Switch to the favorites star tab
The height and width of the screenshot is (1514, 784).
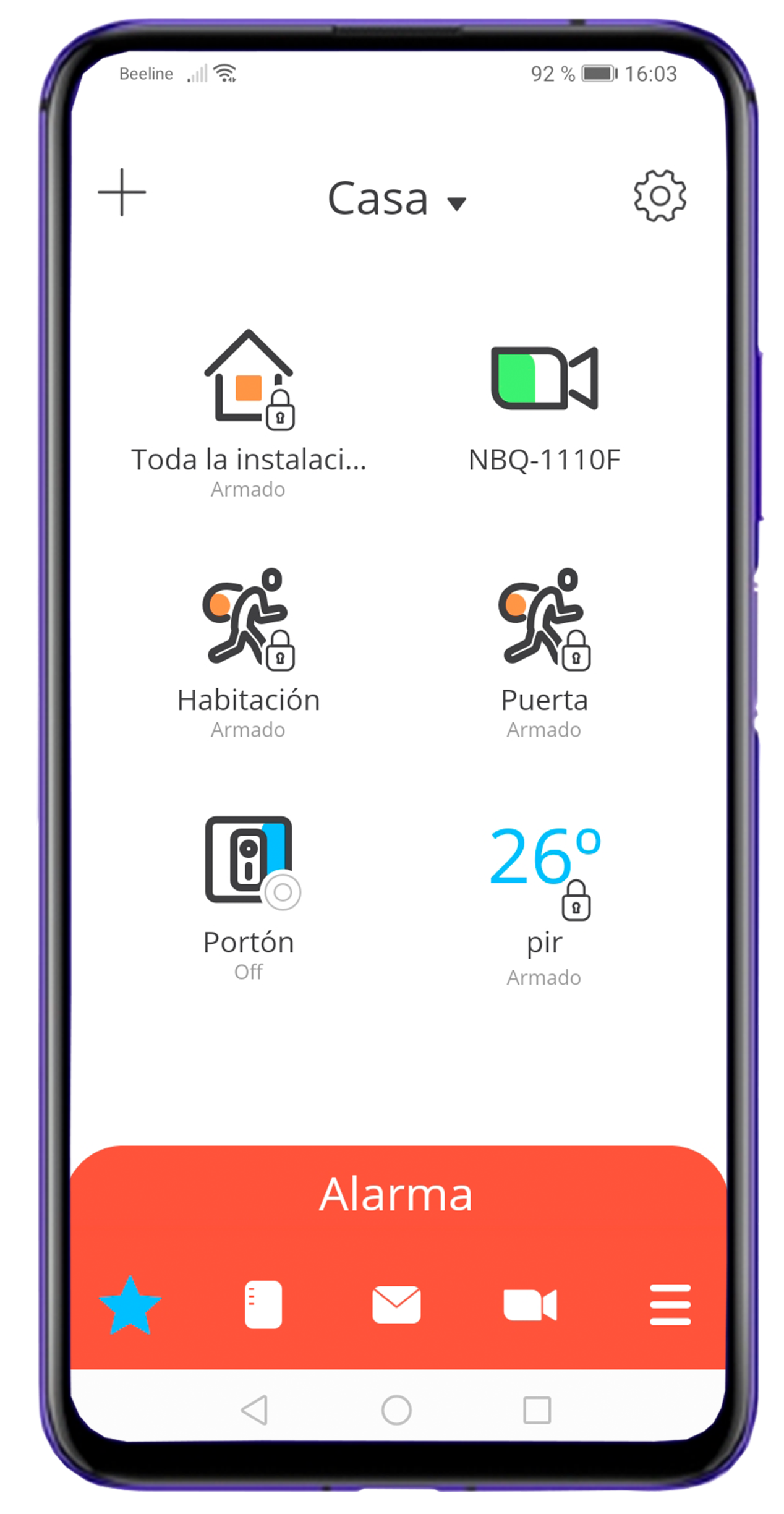130,1305
